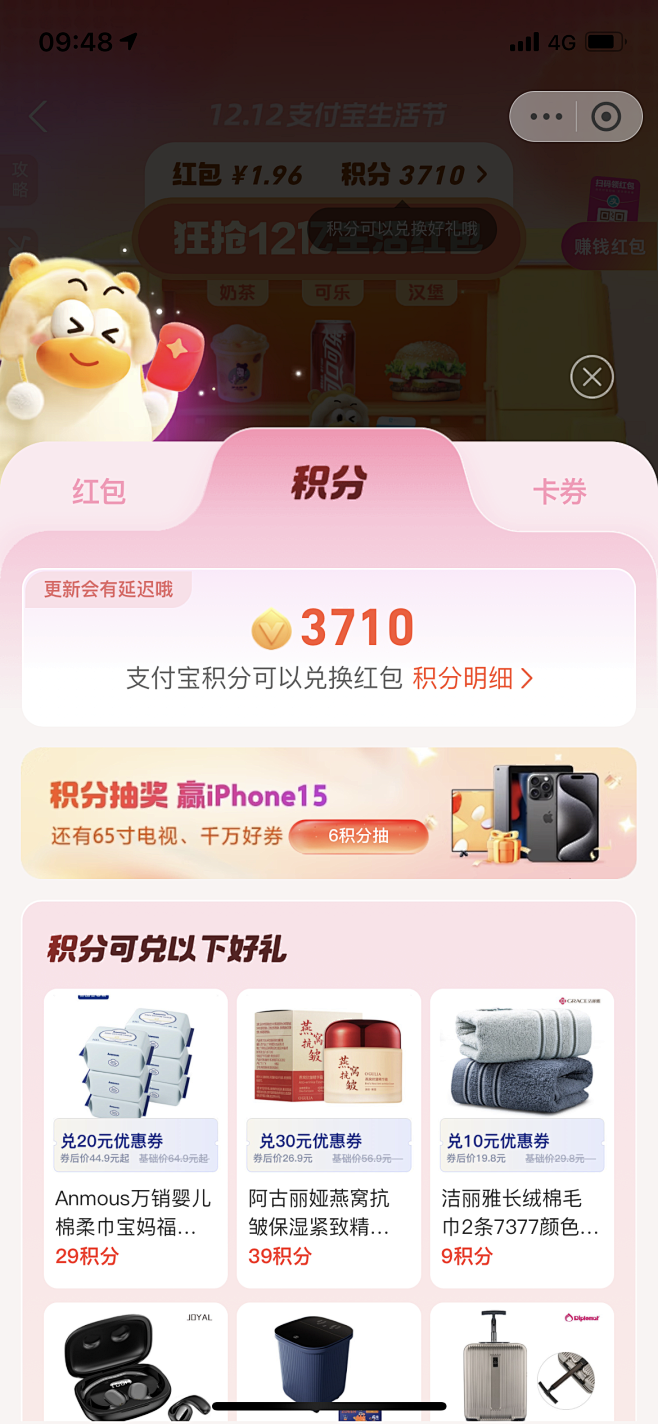658x1424 pixels.
Task: Open the Anmous baby wipes product card
Action: pyautogui.click(x=136, y=1137)
